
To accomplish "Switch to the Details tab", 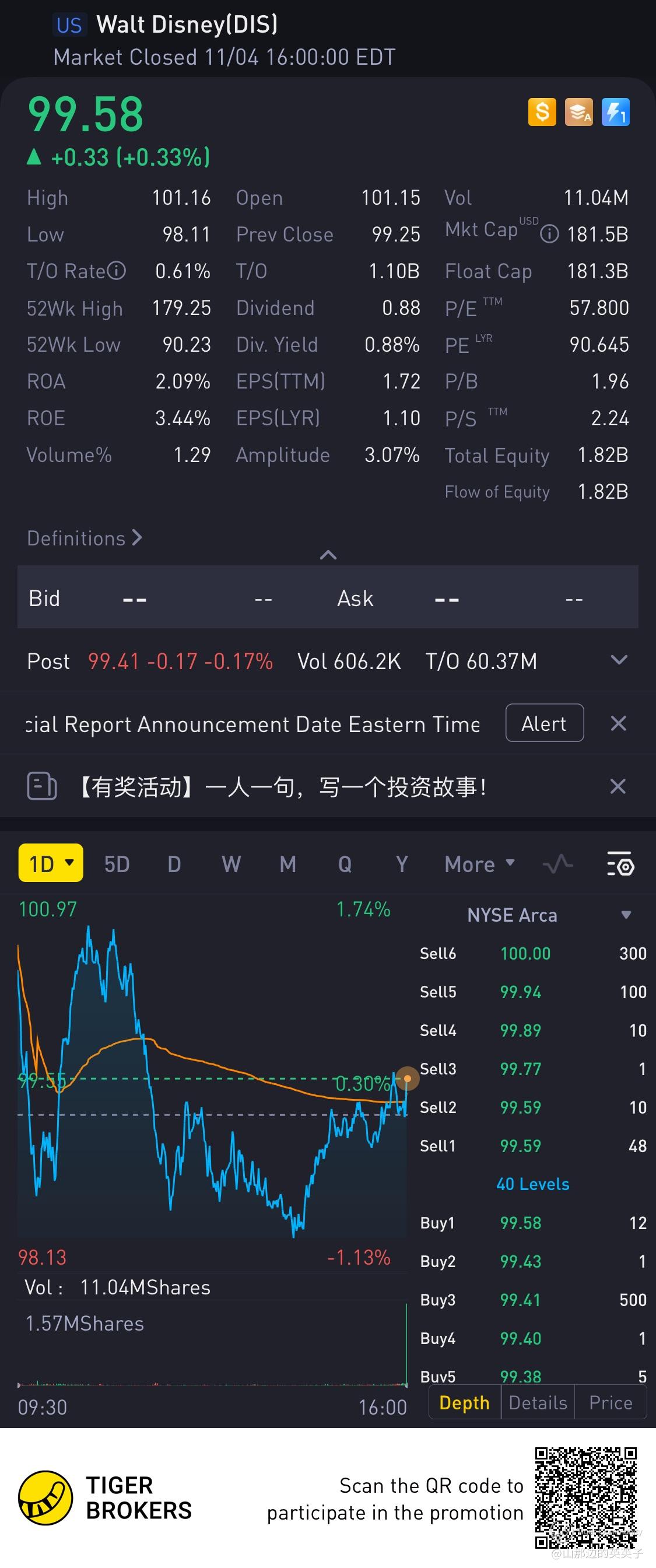I will [x=537, y=1402].
